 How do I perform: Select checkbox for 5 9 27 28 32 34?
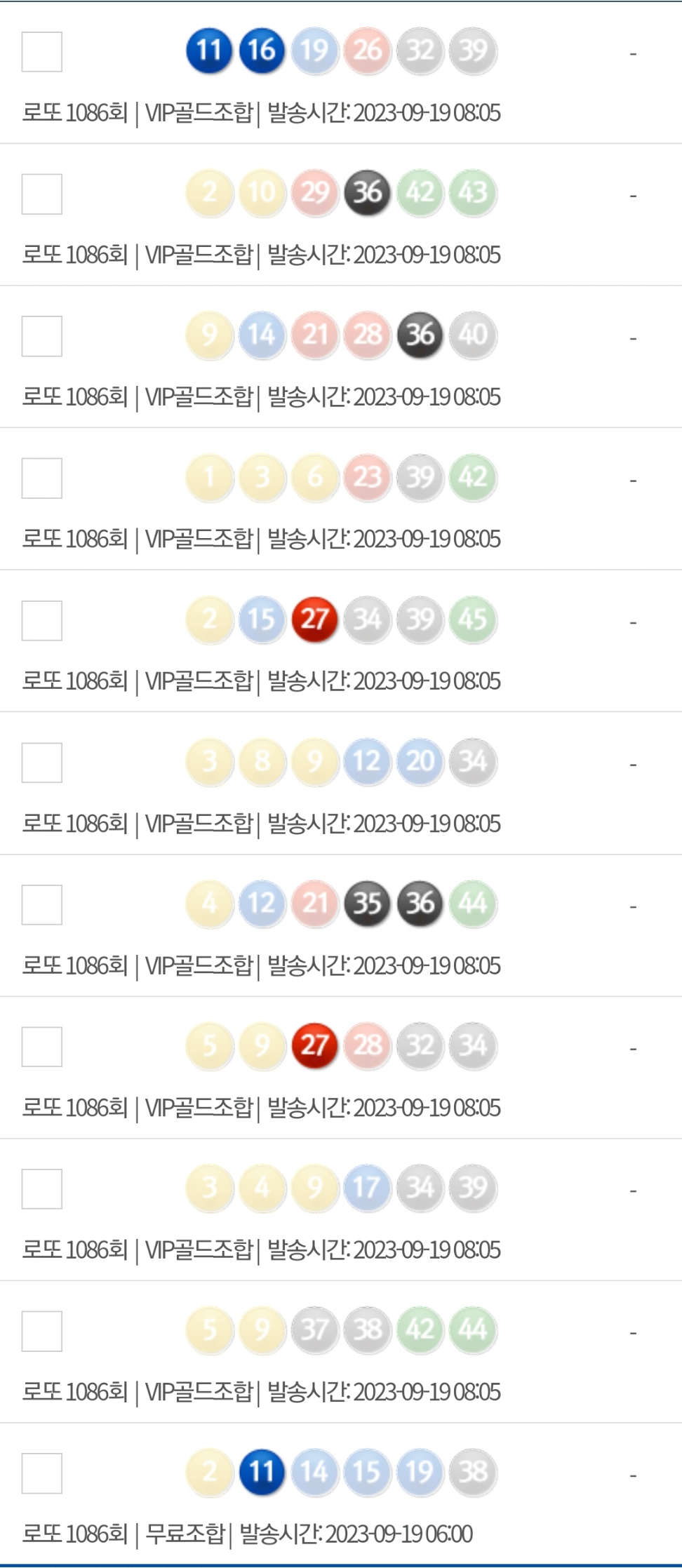pyautogui.click(x=42, y=1047)
